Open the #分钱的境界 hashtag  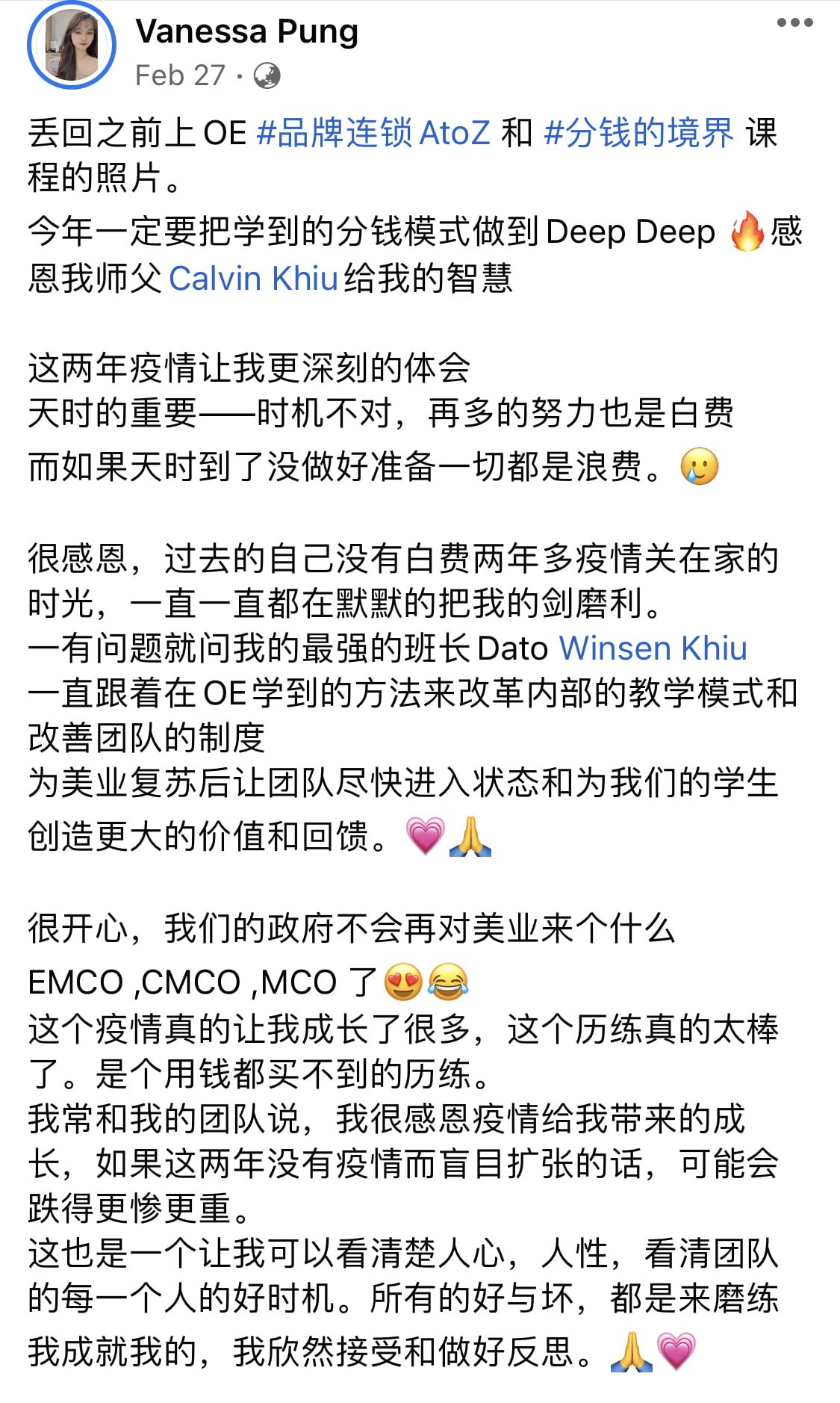tap(639, 133)
